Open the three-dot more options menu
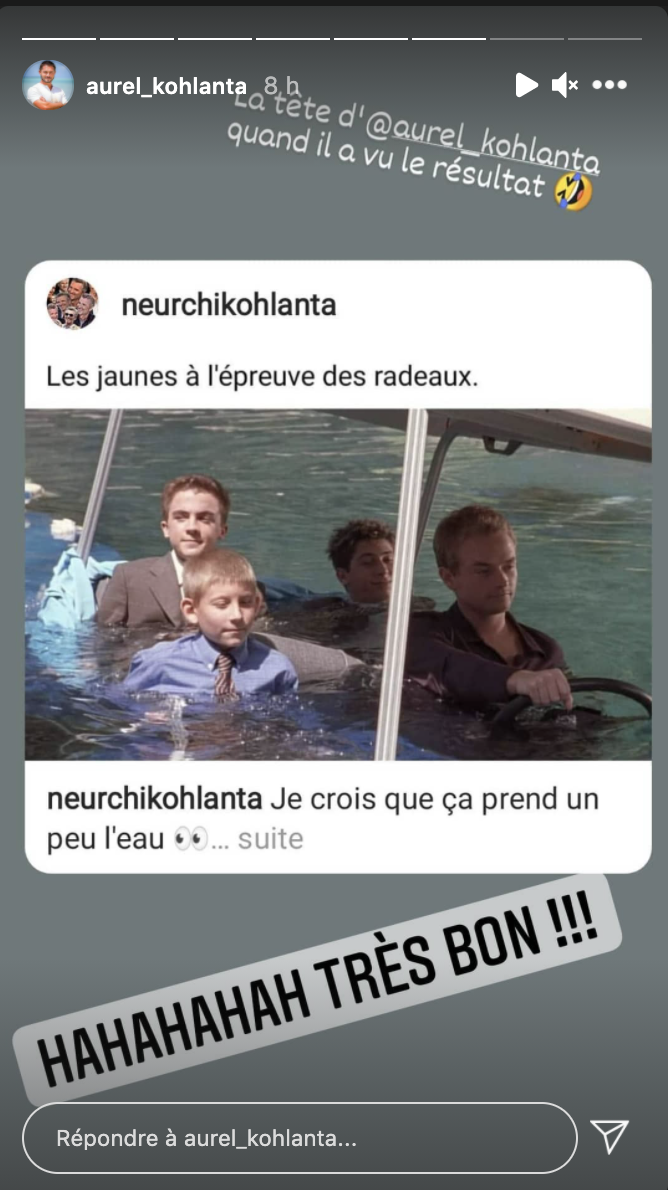Screen dimensions: 668x1190 (609, 86)
